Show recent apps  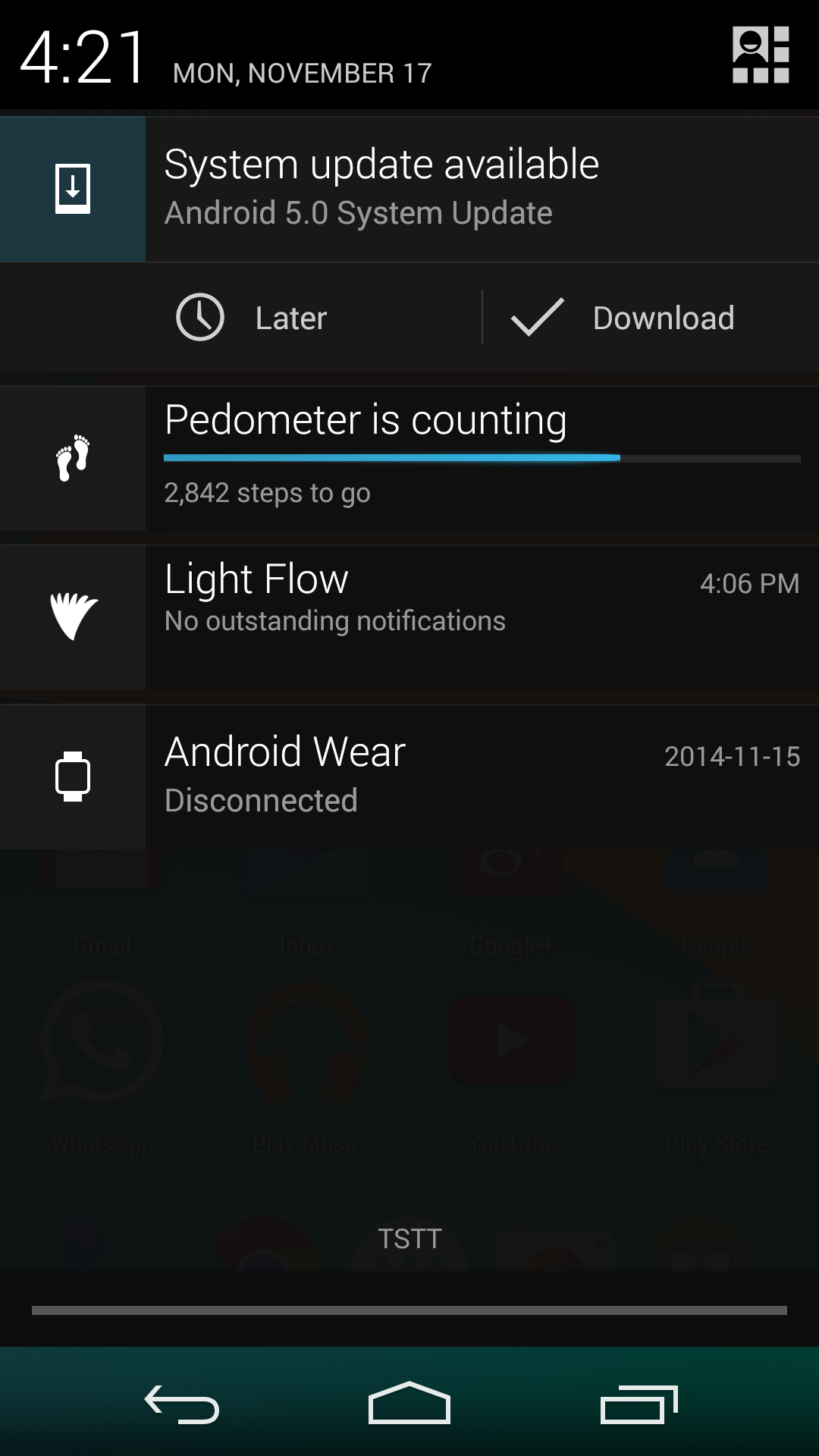tap(639, 1404)
